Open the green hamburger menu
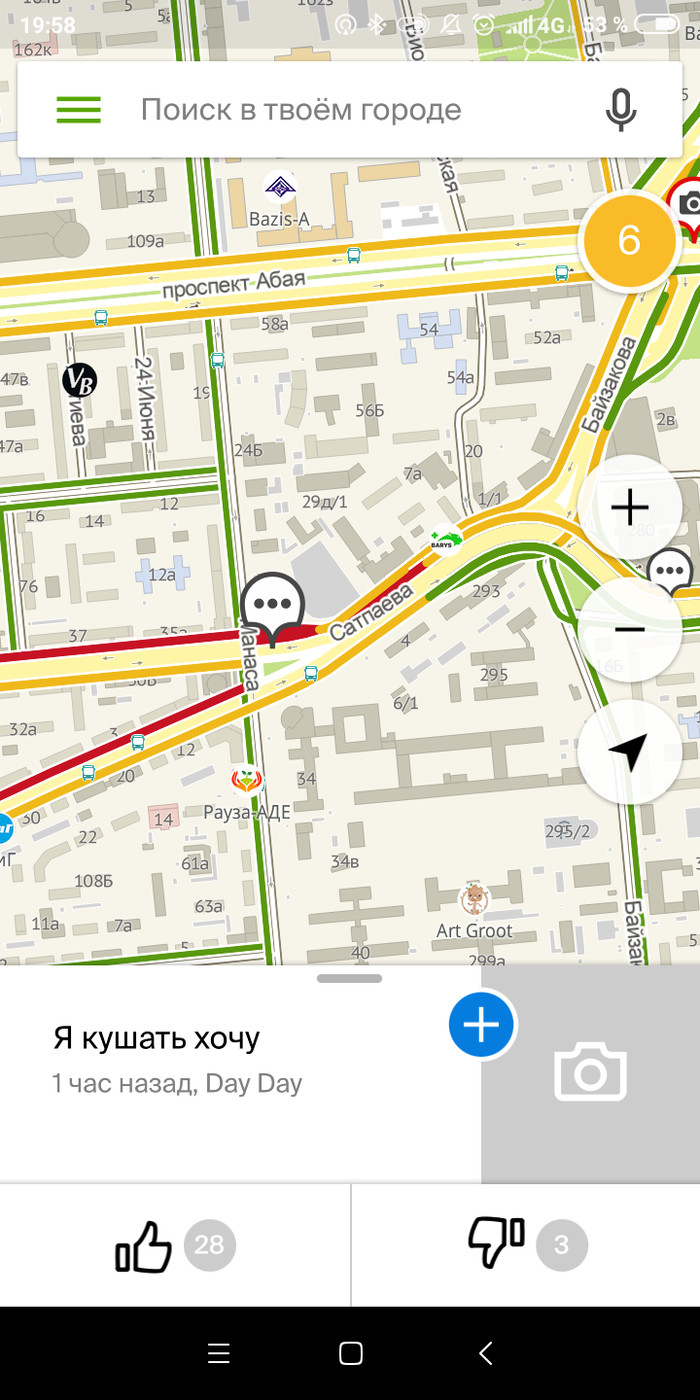This screenshot has width=700, height=1400. pyautogui.click(x=79, y=110)
